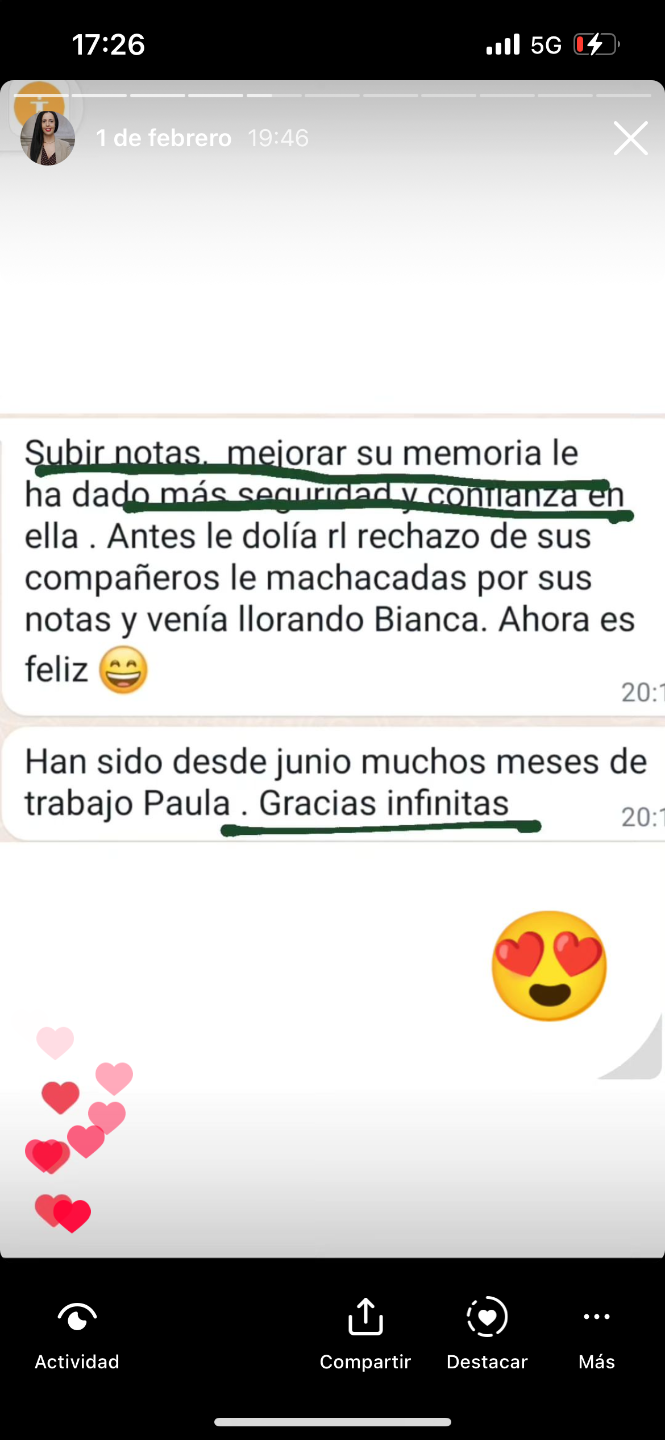Close the story viewer

(630, 138)
